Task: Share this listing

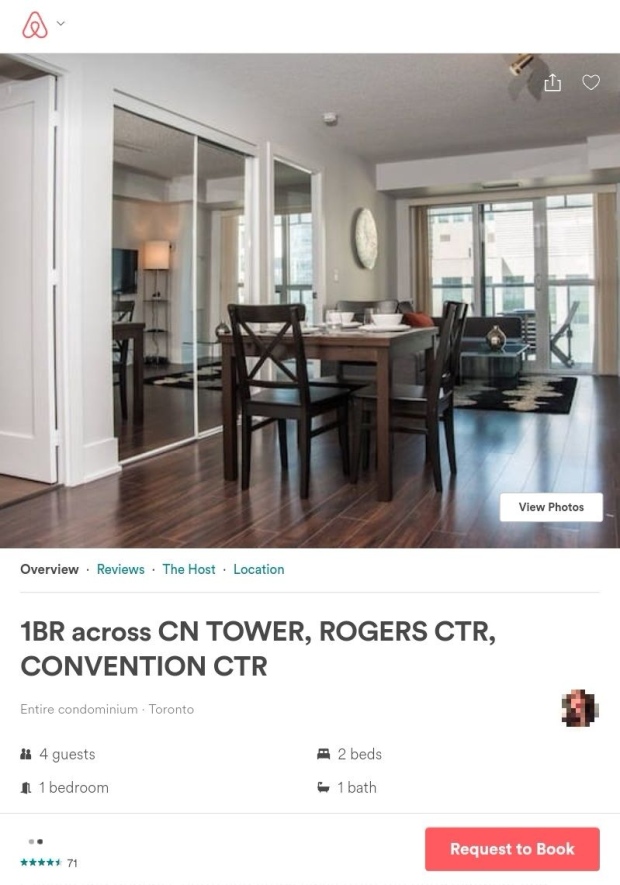Action: (552, 83)
